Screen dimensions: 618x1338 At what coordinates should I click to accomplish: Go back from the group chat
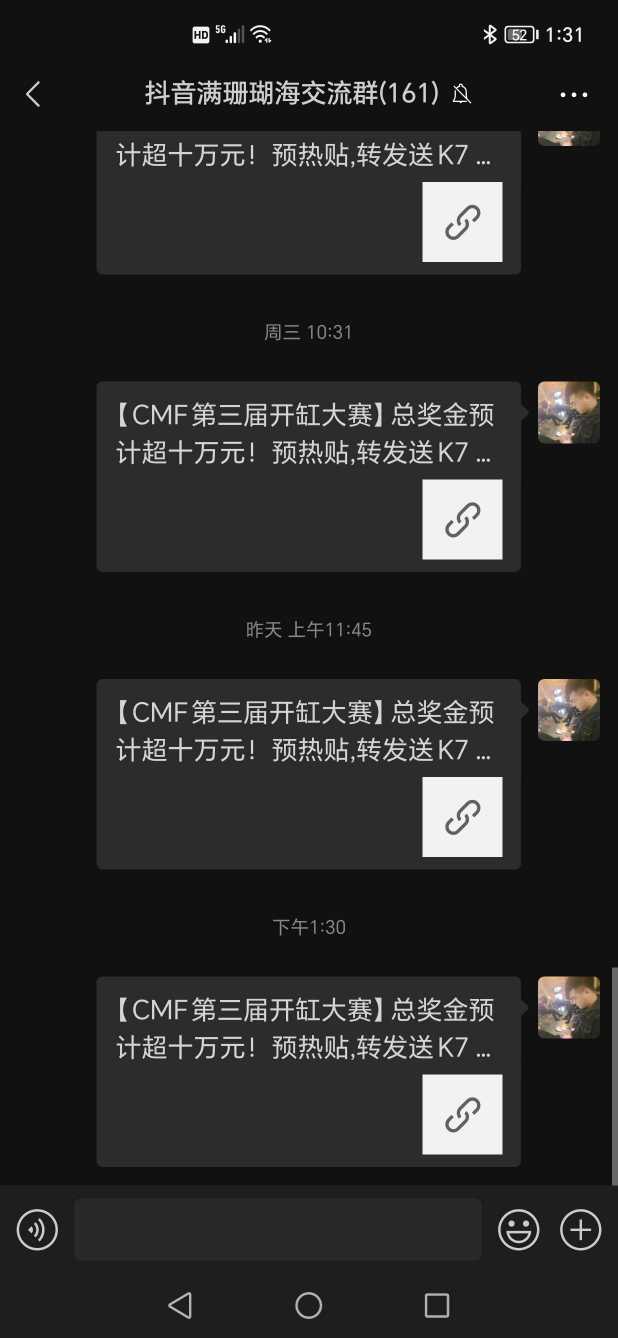pos(33,94)
